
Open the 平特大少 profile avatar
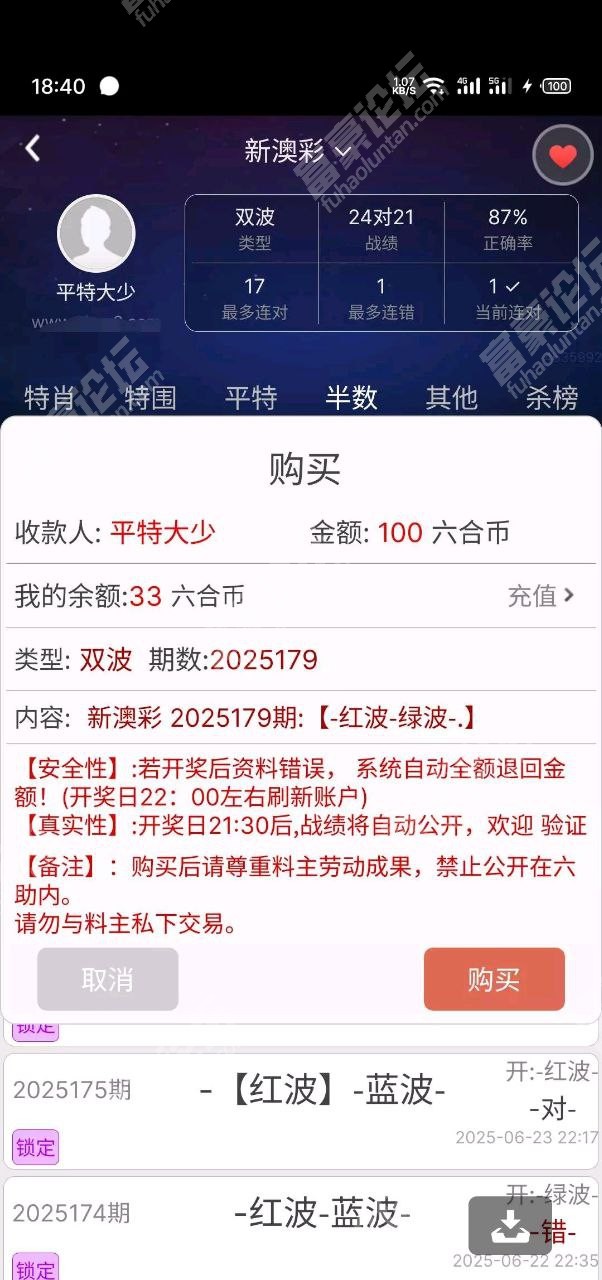pos(96,234)
